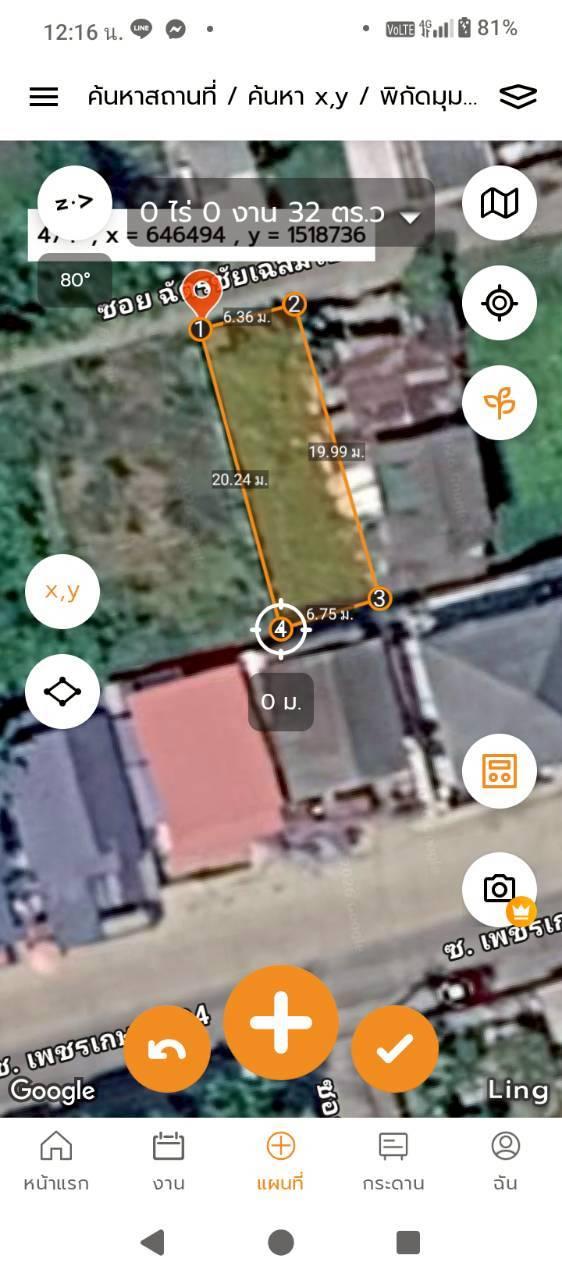The height and width of the screenshot is (1280, 562).
Task: Tap the plant sprout icon button
Action: (x=500, y=403)
